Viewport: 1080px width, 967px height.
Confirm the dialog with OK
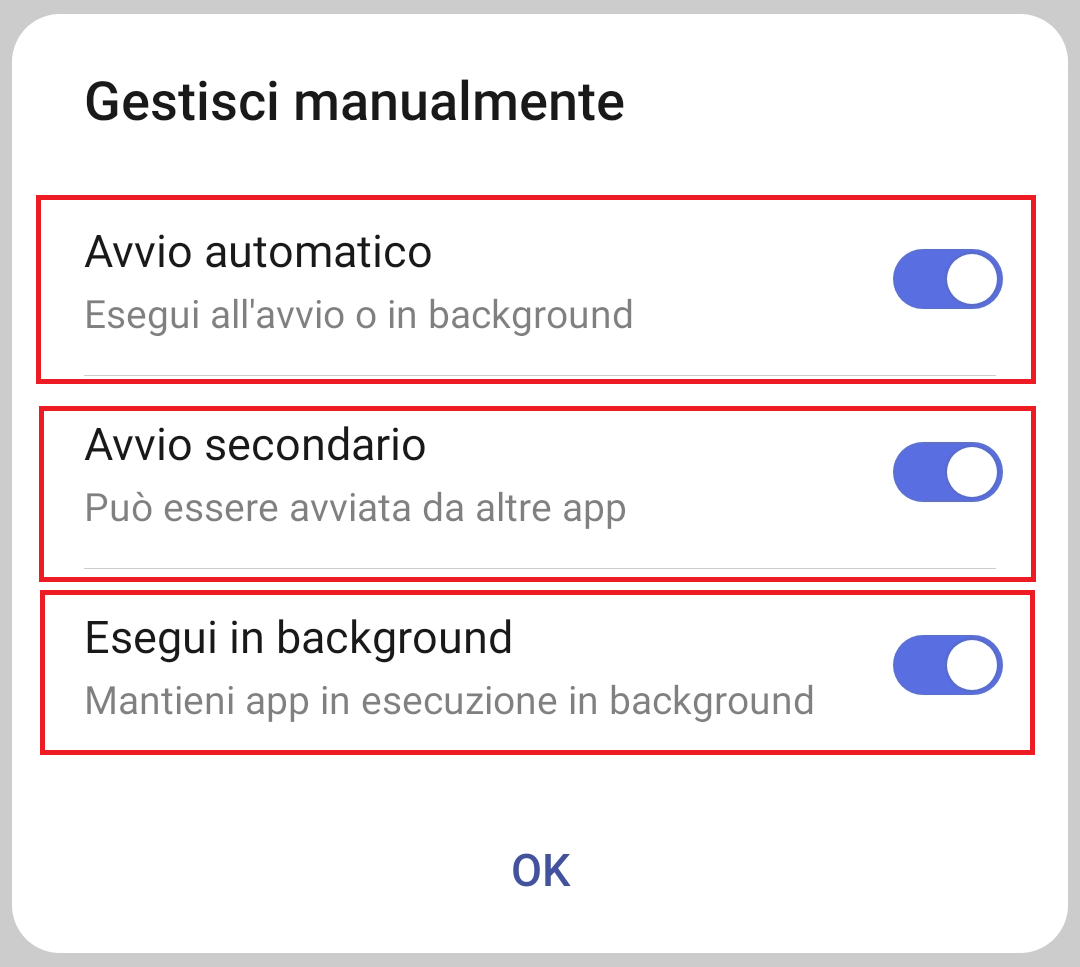click(540, 871)
